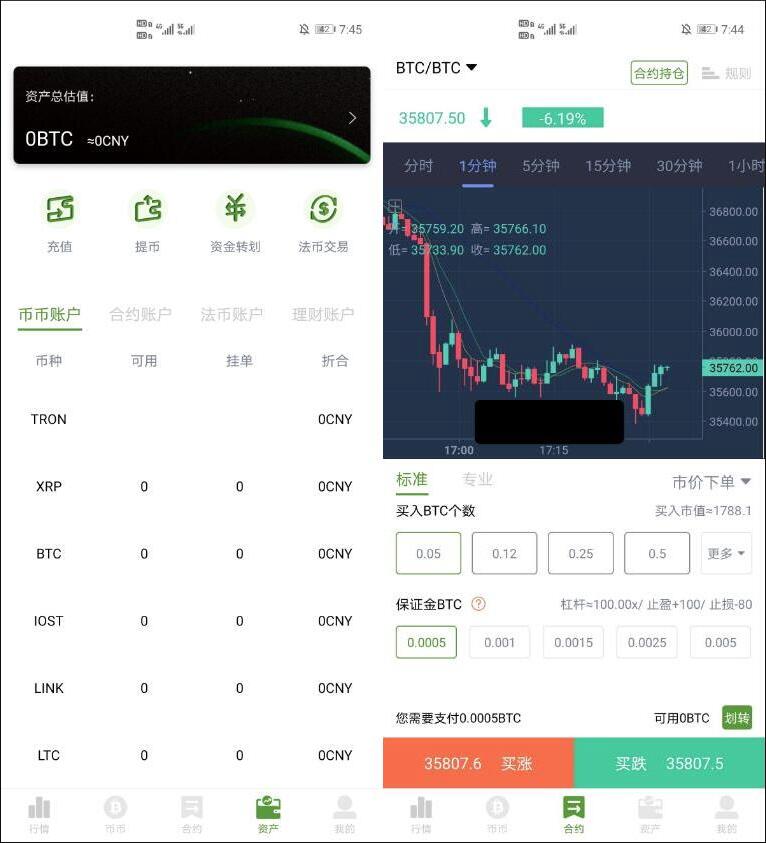Open 法币交易 fiat trading feature
The height and width of the screenshot is (843, 766).
tap(323, 220)
